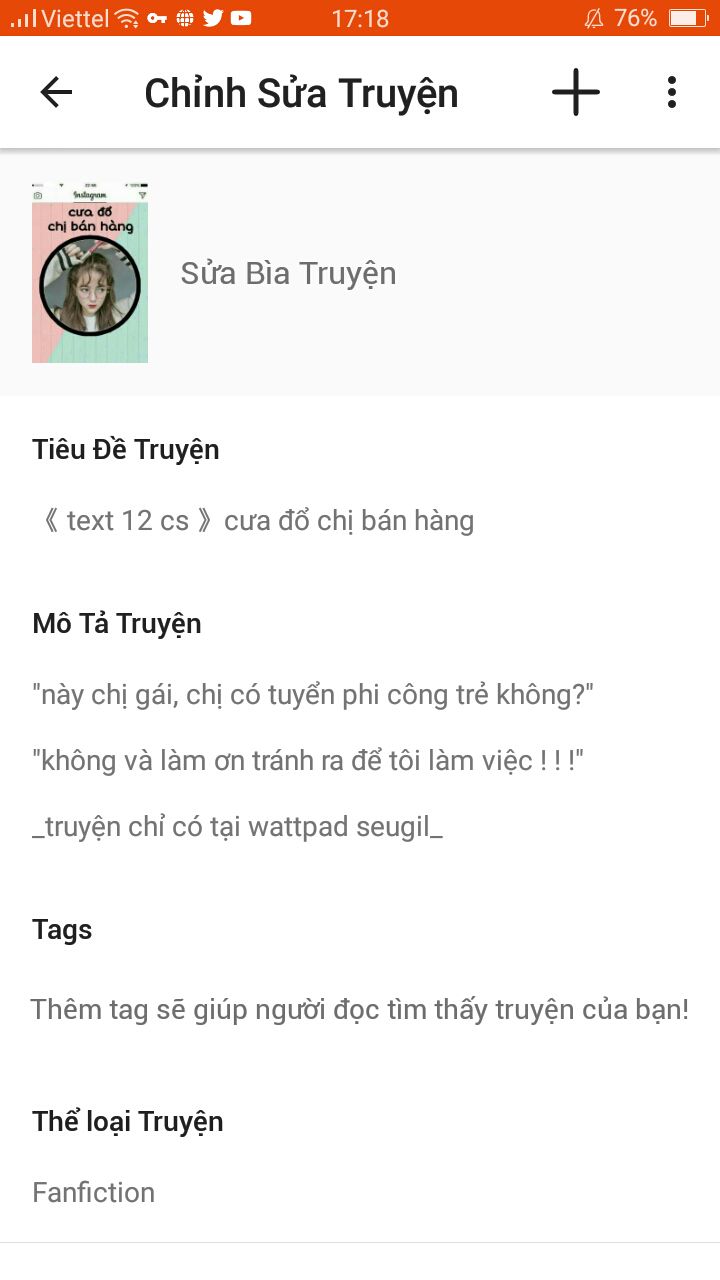The width and height of the screenshot is (720, 1280).
Task: Select Sửa Bìa Truyện to edit cover
Action: click(288, 273)
